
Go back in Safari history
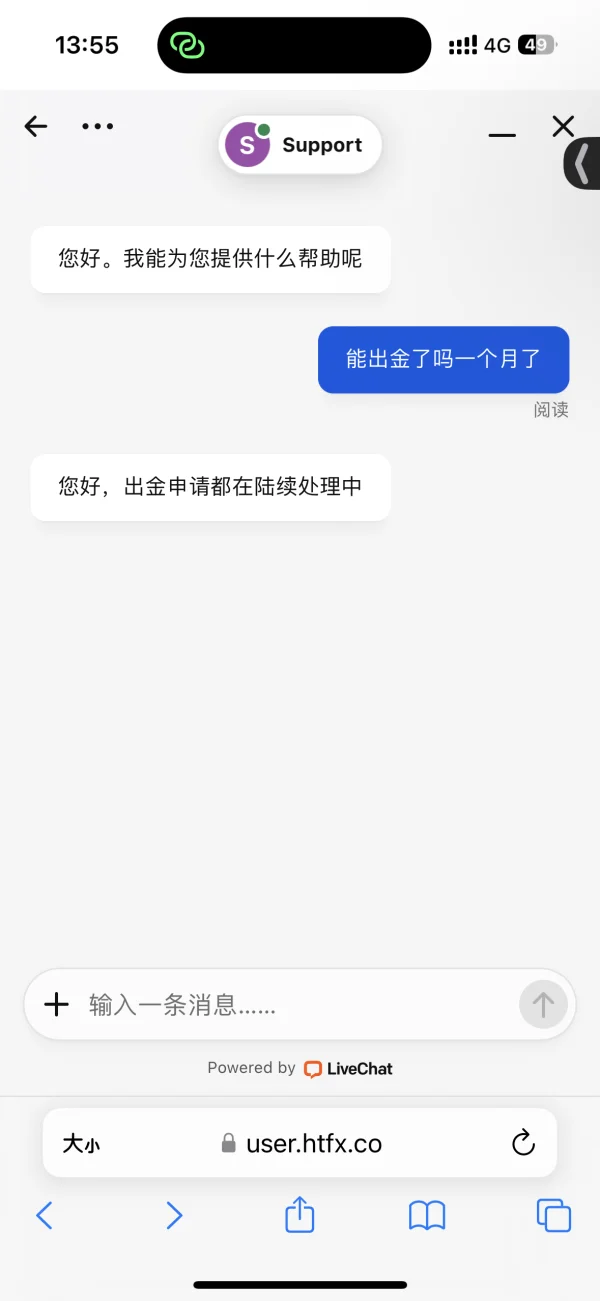(x=44, y=1215)
